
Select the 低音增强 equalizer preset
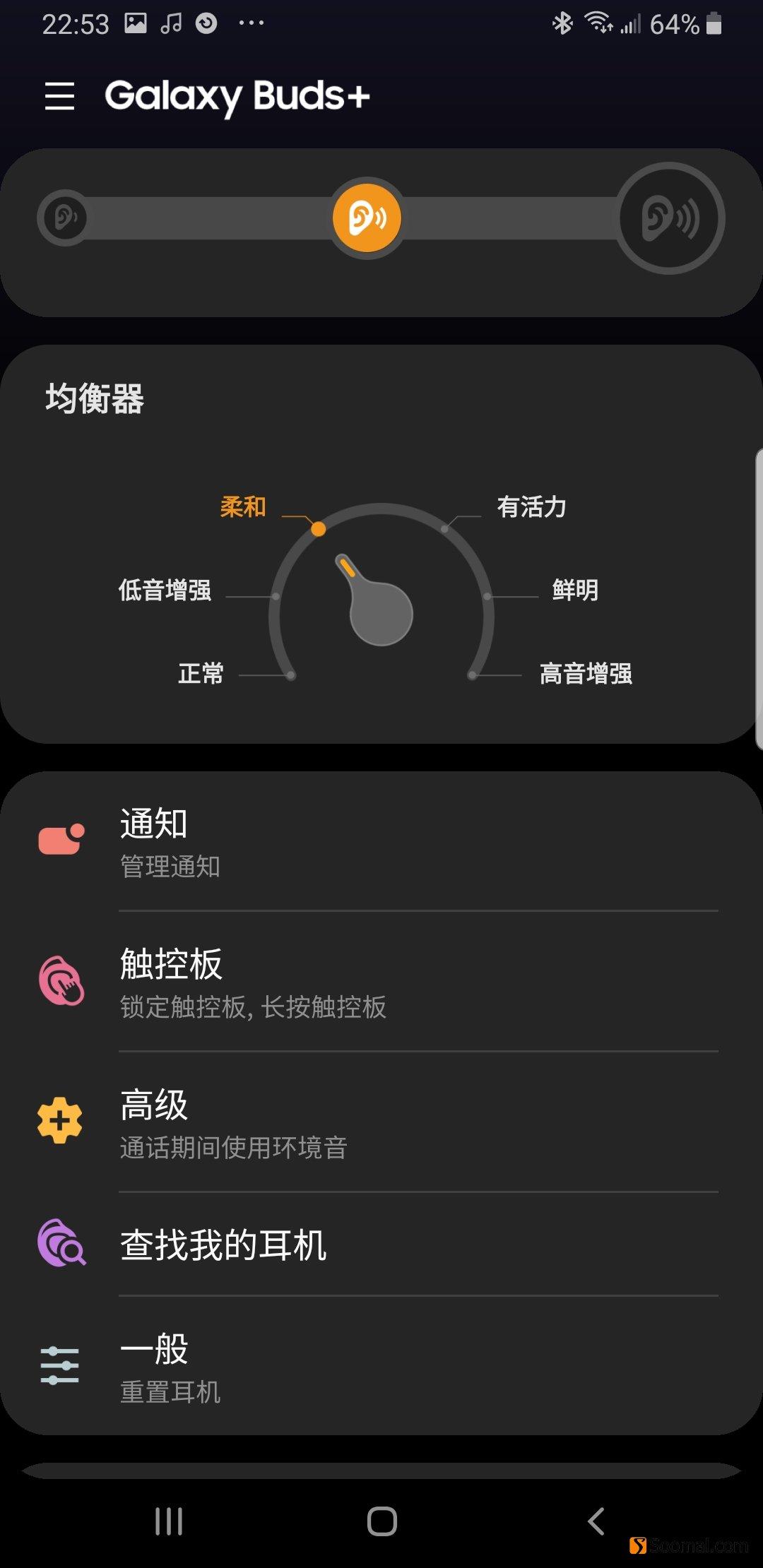point(165,590)
